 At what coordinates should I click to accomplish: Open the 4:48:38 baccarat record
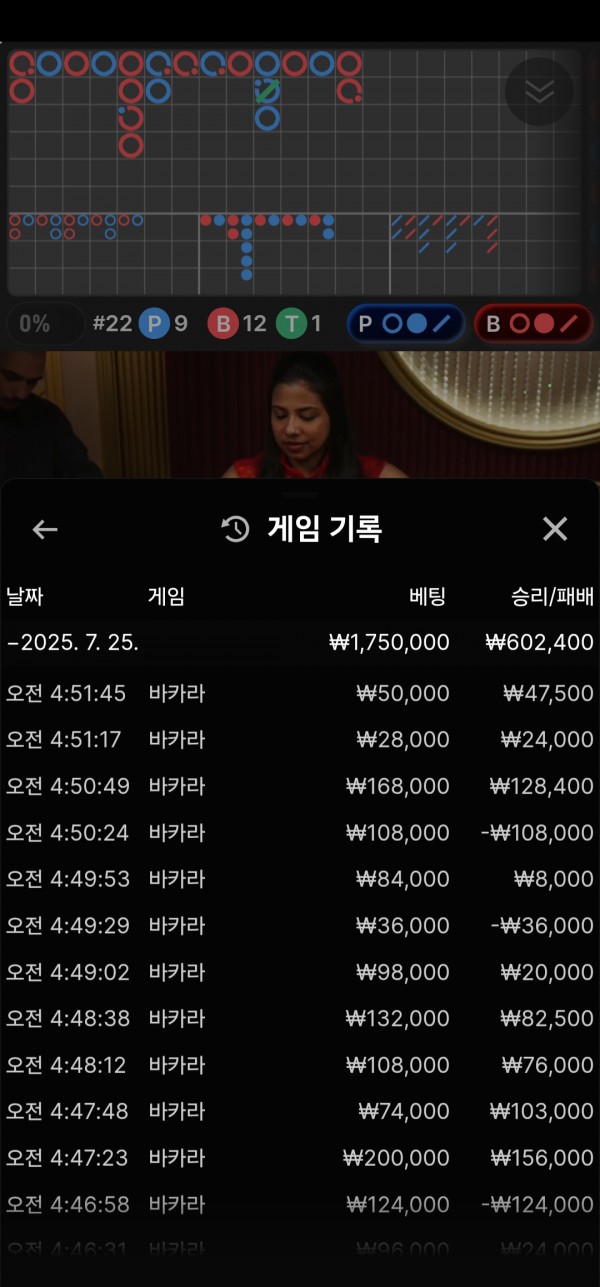point(300,1018)
